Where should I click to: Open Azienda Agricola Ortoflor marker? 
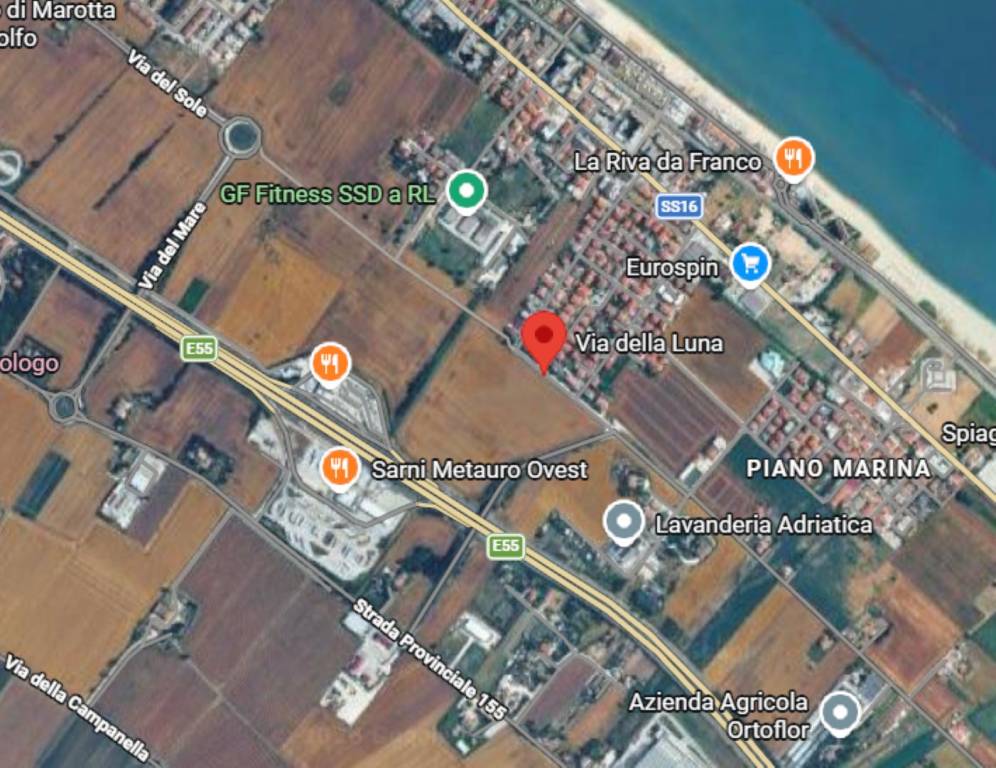(x=840, y=712)
